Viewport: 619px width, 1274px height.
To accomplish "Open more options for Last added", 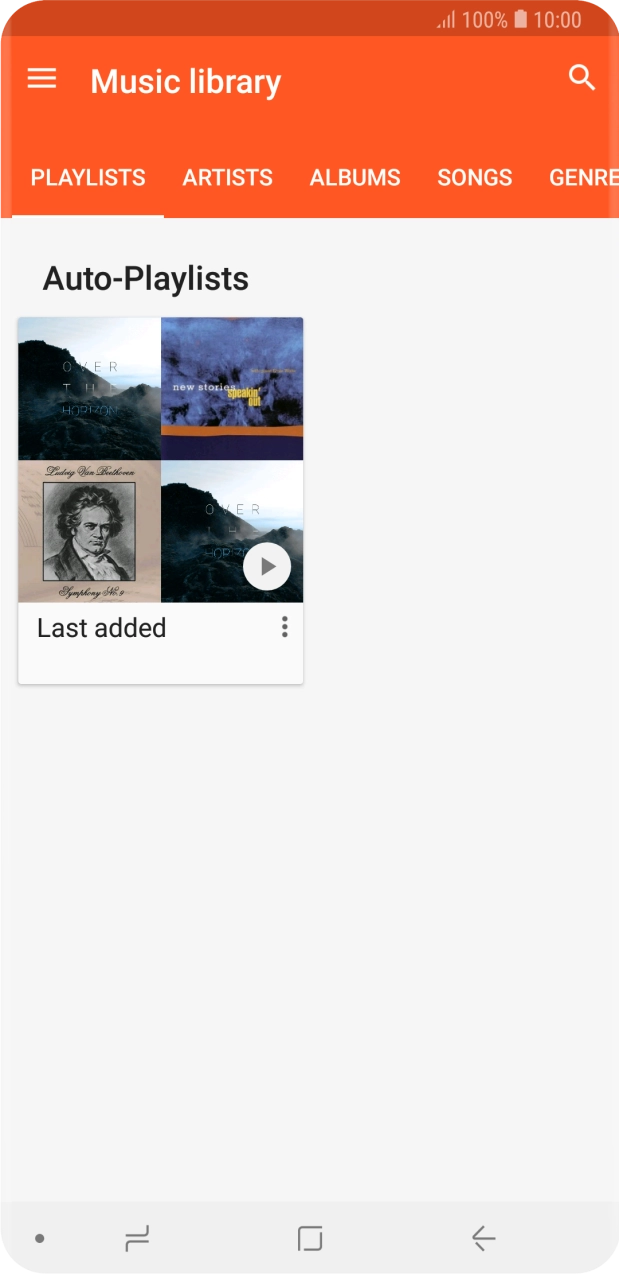I will (285, 627).
